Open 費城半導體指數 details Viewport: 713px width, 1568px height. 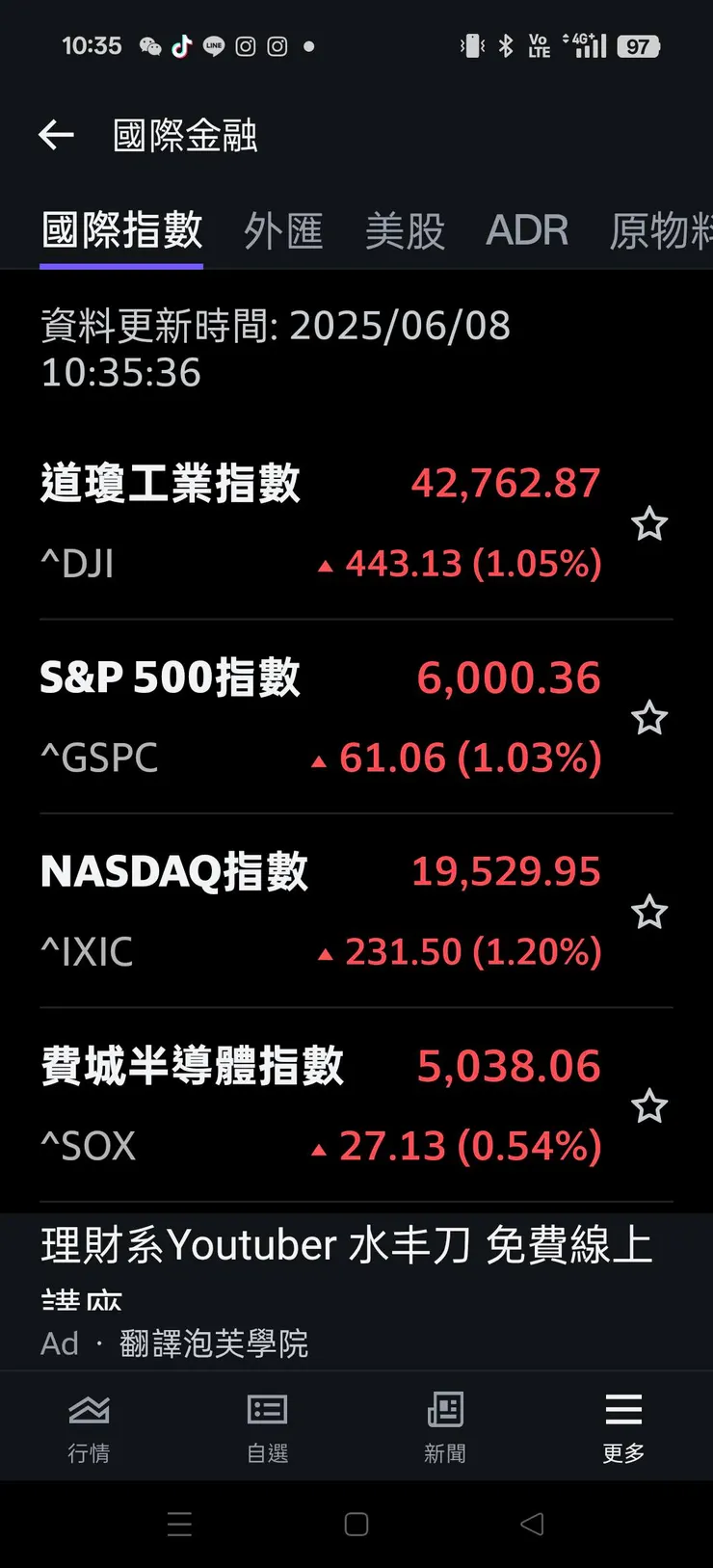[318, 1105]
